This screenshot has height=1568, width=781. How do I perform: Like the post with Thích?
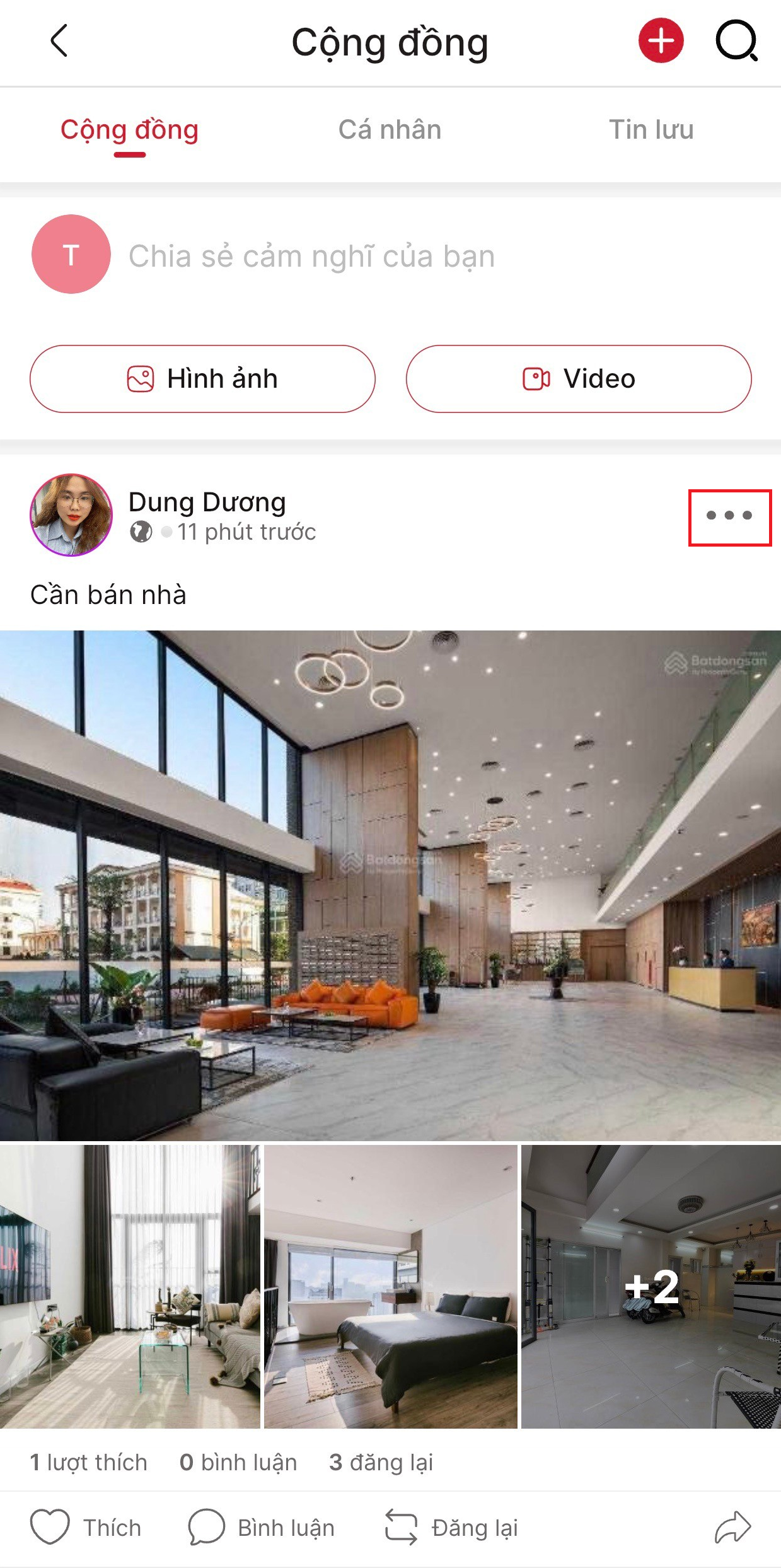[x=86, y=1528]
